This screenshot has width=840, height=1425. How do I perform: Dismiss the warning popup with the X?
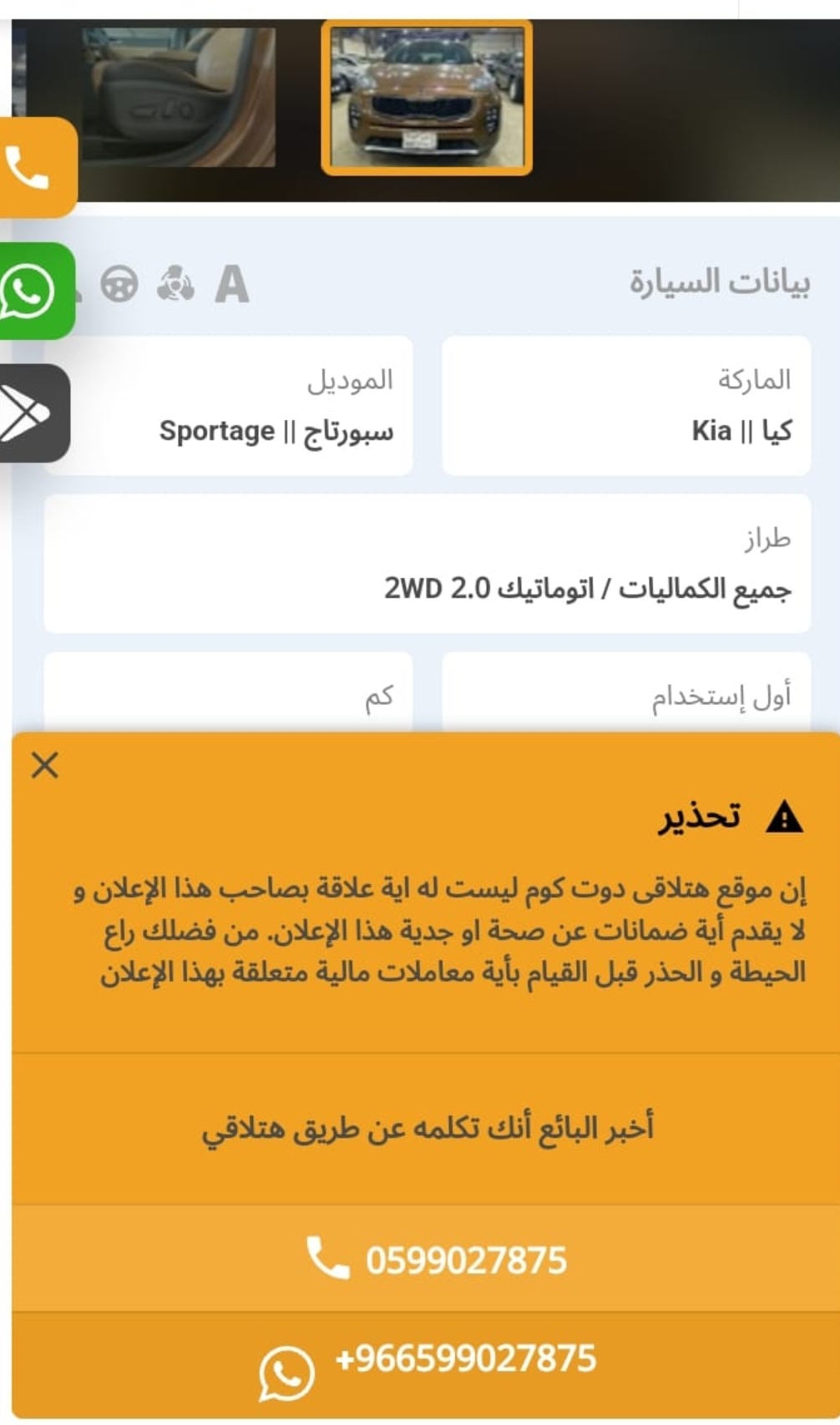click(45, 764)
